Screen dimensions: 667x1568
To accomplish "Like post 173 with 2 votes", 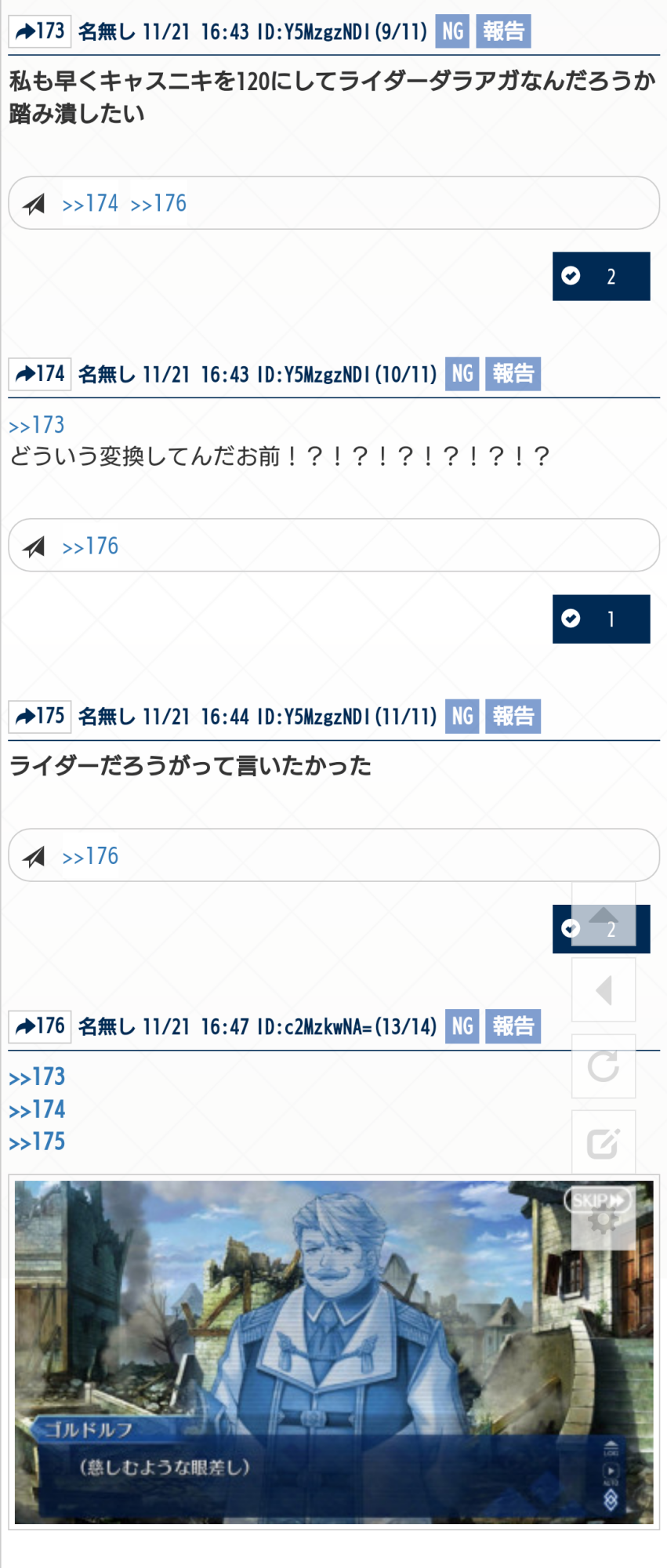I will coord(600,276).
